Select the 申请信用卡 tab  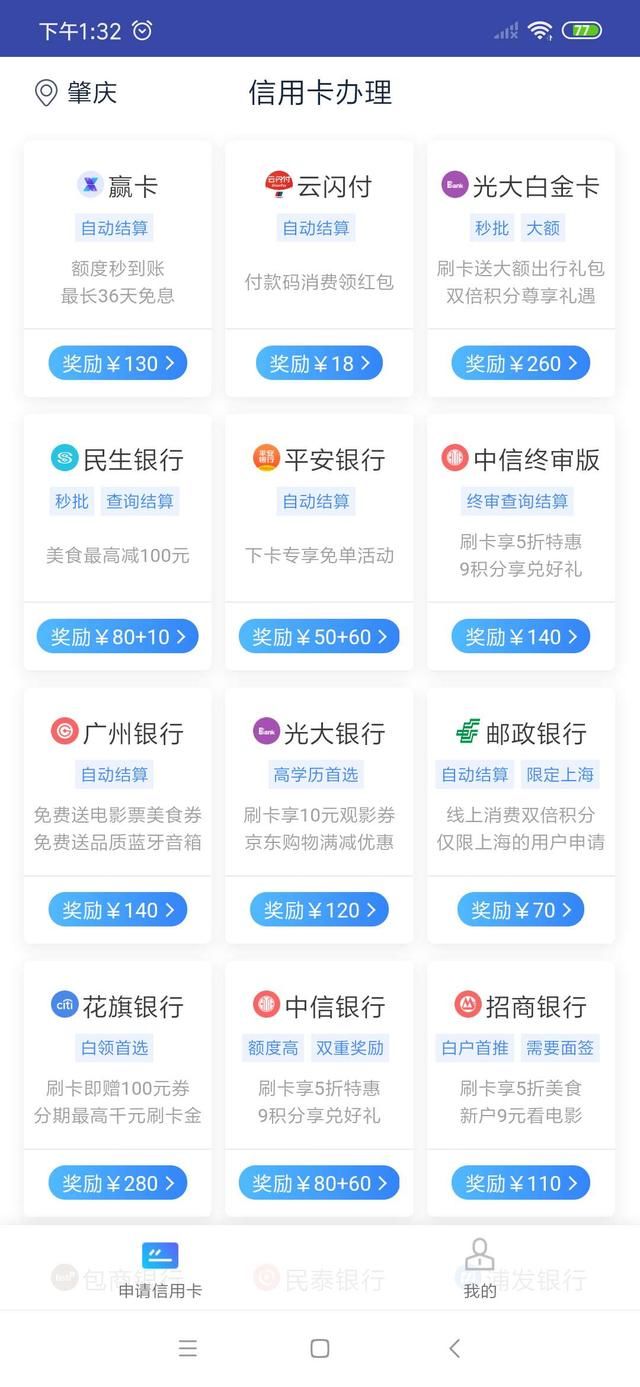click(160, 1268)
